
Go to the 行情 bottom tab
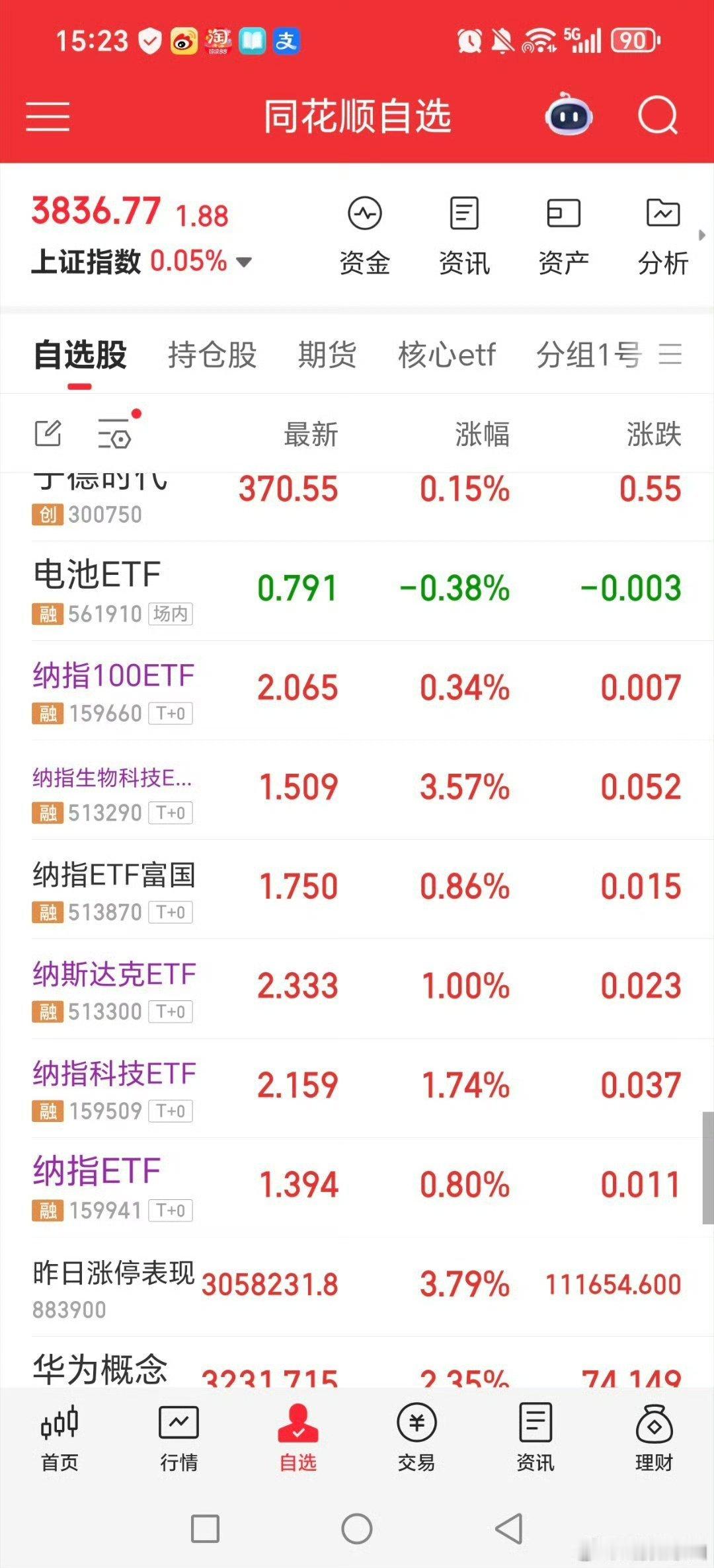click(178, 1435)
